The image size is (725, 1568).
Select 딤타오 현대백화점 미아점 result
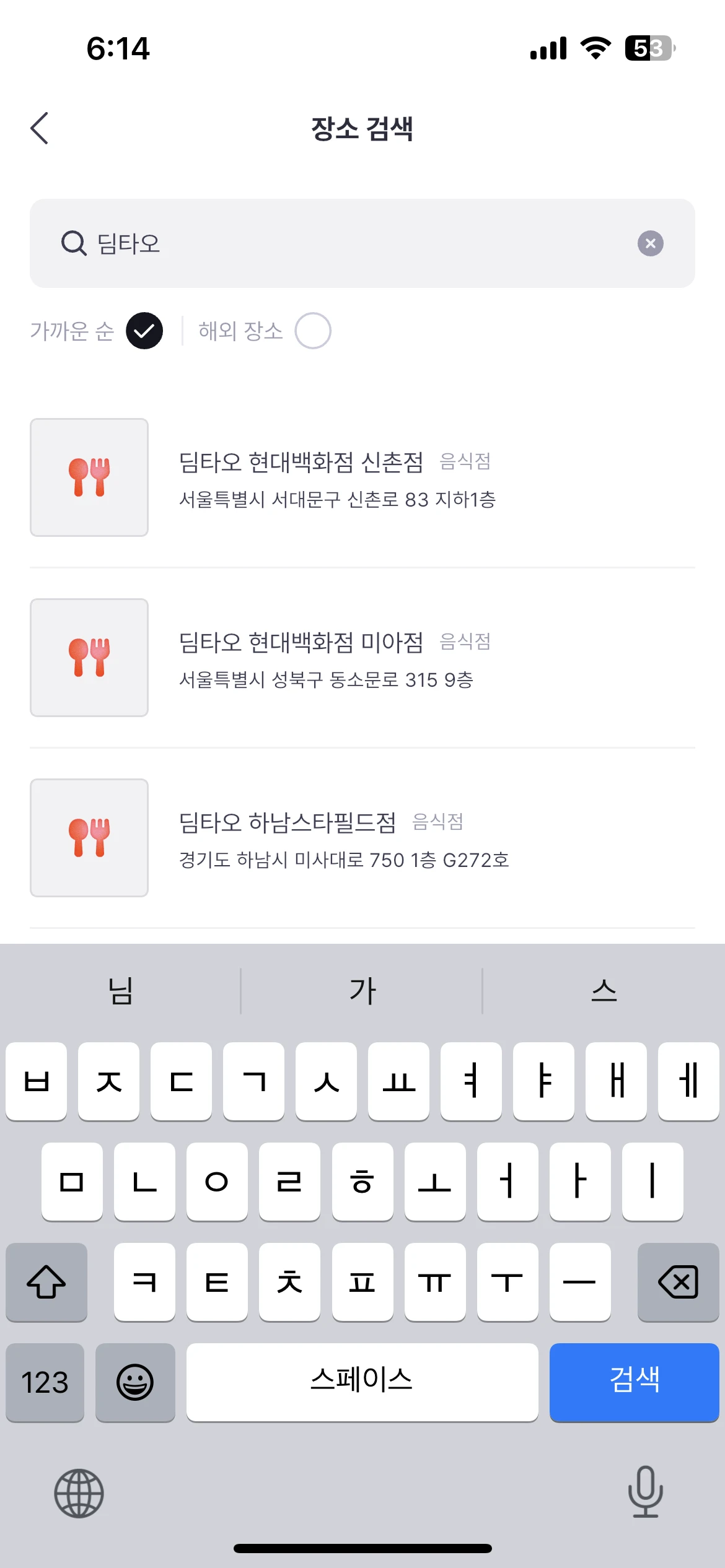coord(362,658)
